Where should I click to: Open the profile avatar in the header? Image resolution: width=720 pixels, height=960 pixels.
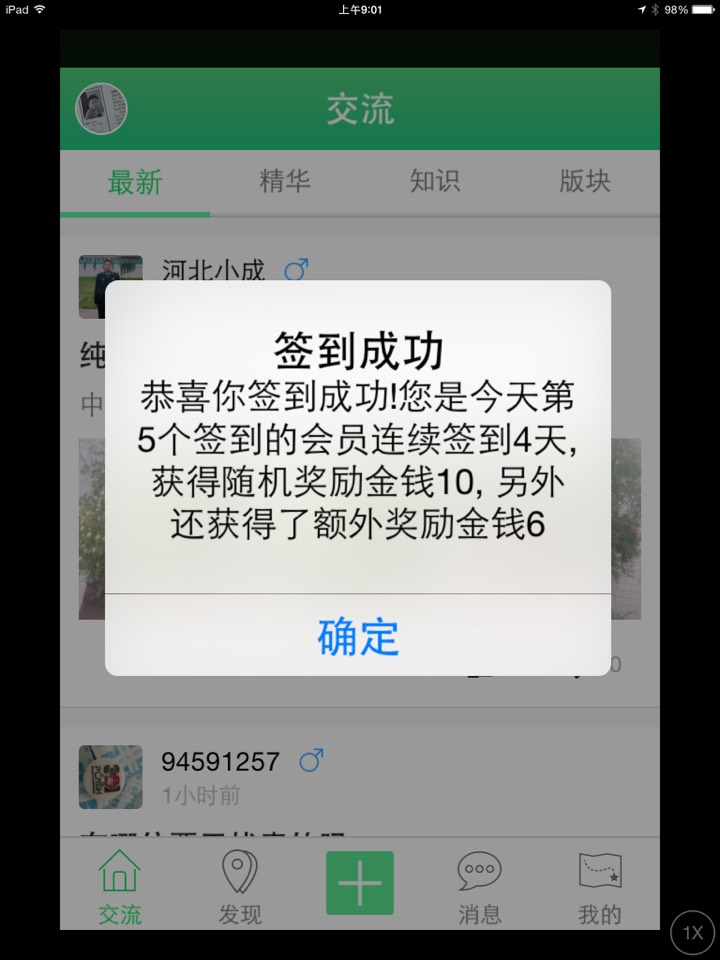[101, 108]
